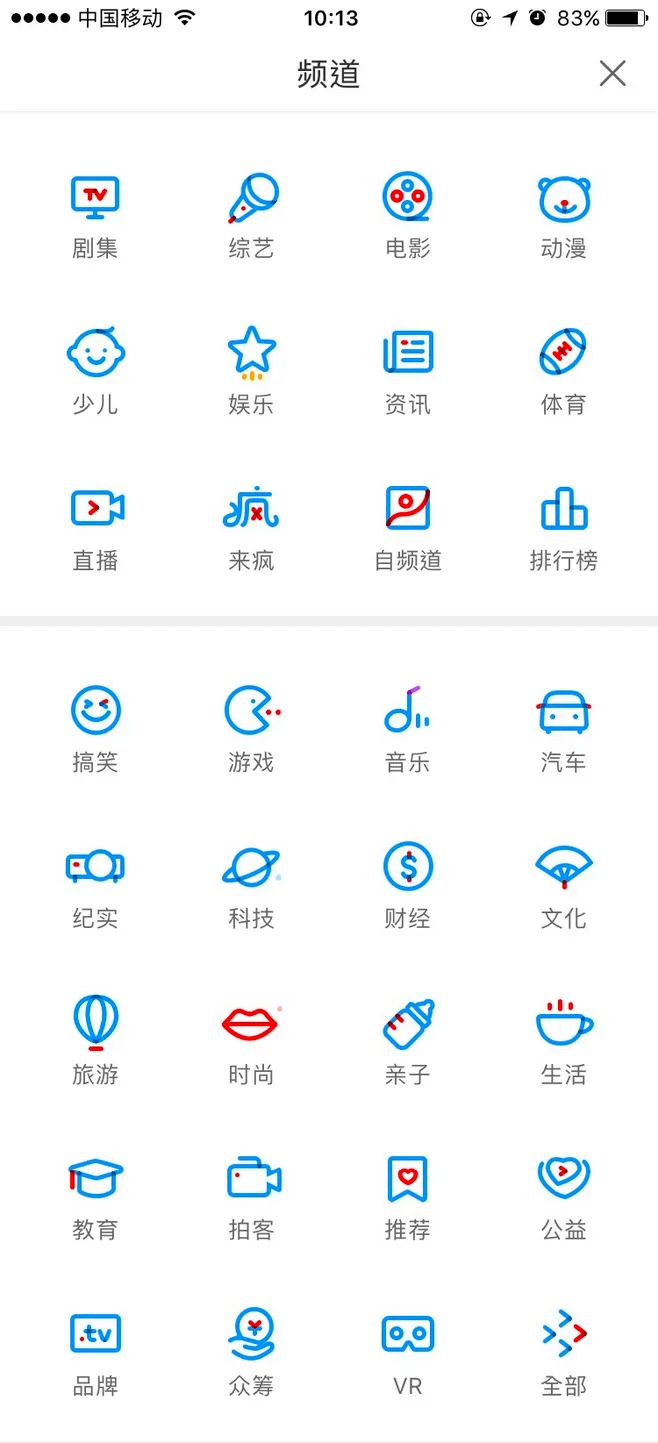Select the 财经 finance channel
The width and height of the screenshot is (658, 1443).
point(407,885)
